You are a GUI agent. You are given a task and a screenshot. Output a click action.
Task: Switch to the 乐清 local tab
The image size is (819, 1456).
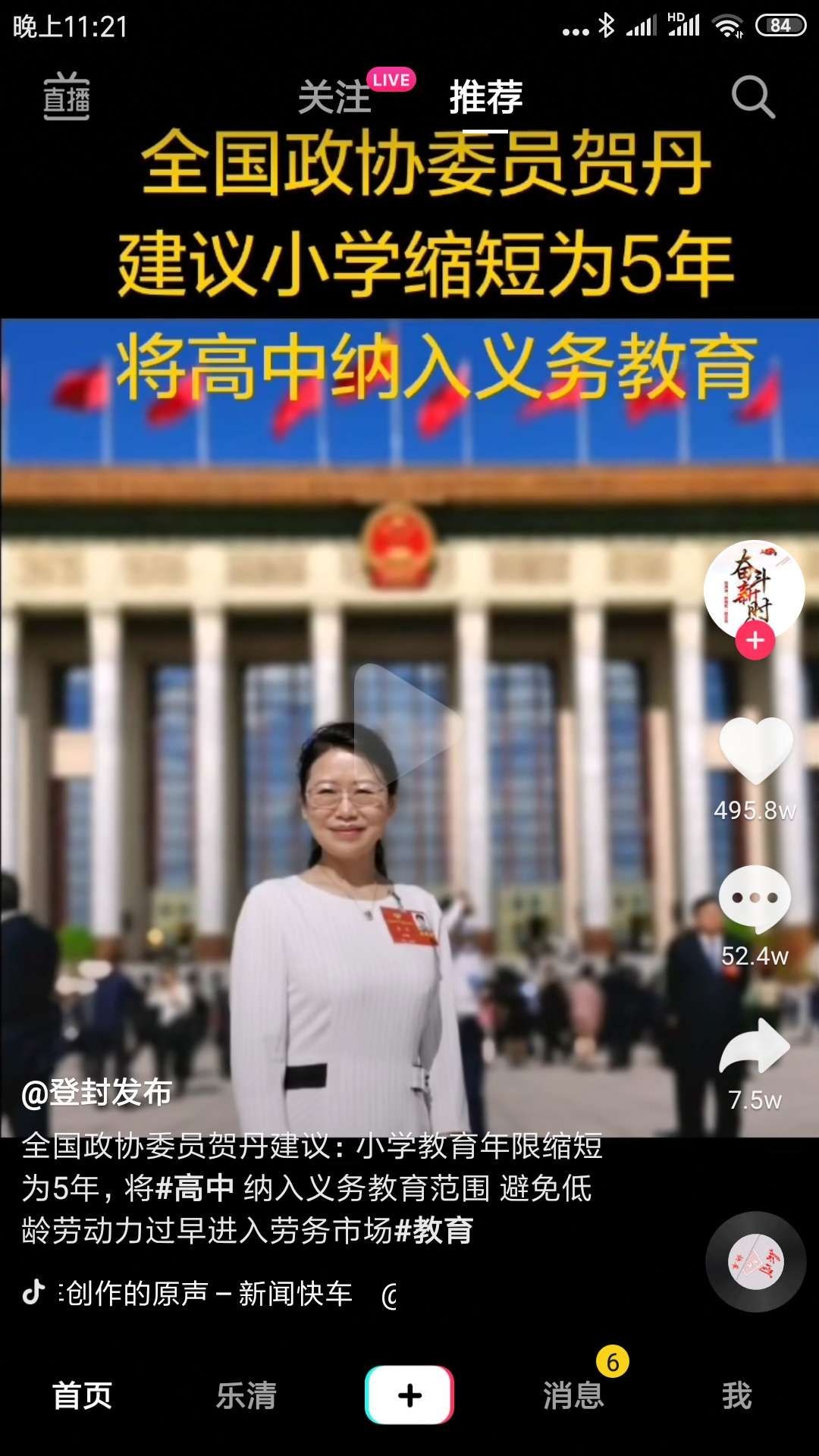click(246, 1395)
